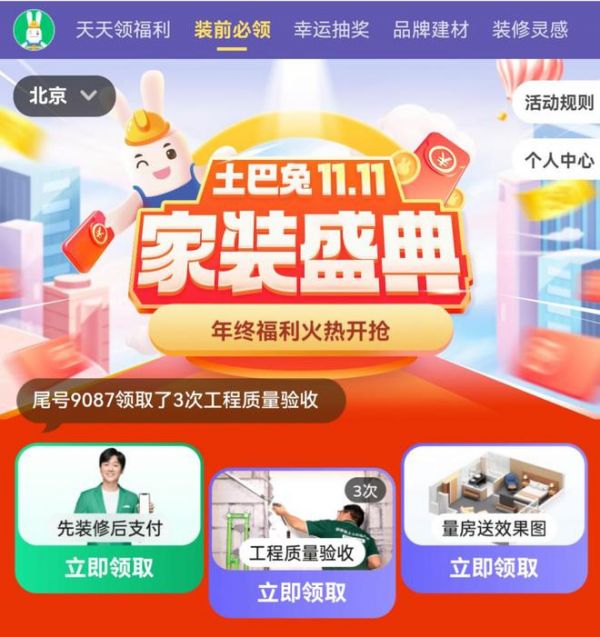Switch to the 天天领福利 tab

pyautogui.click(x=124, y=28)
